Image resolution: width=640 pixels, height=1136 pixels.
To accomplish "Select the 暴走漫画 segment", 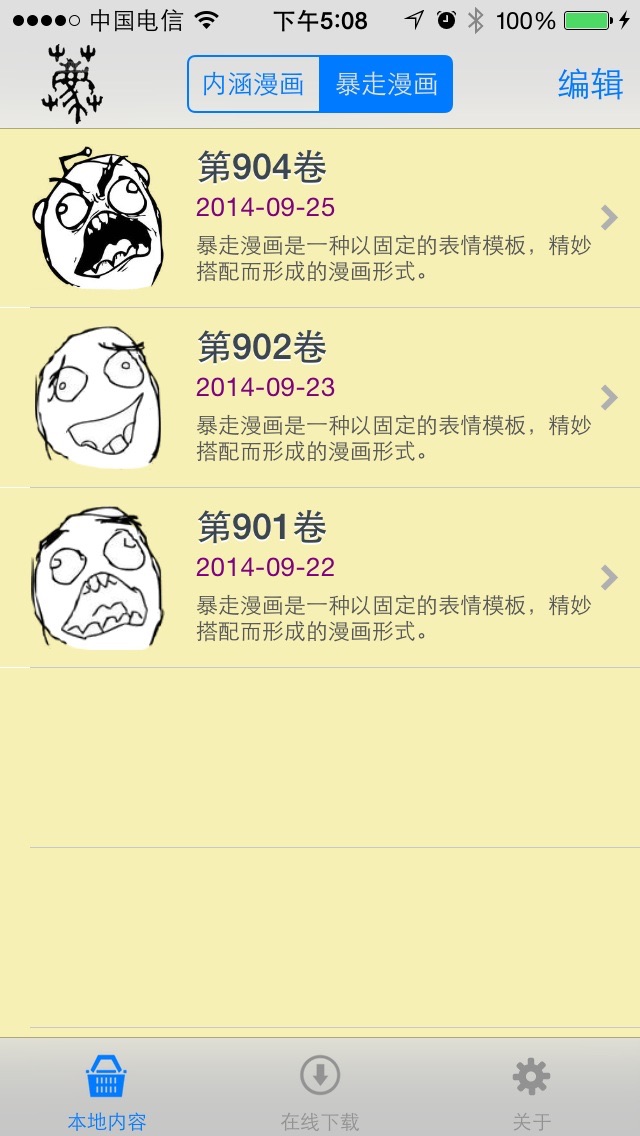I will point(386,84).
